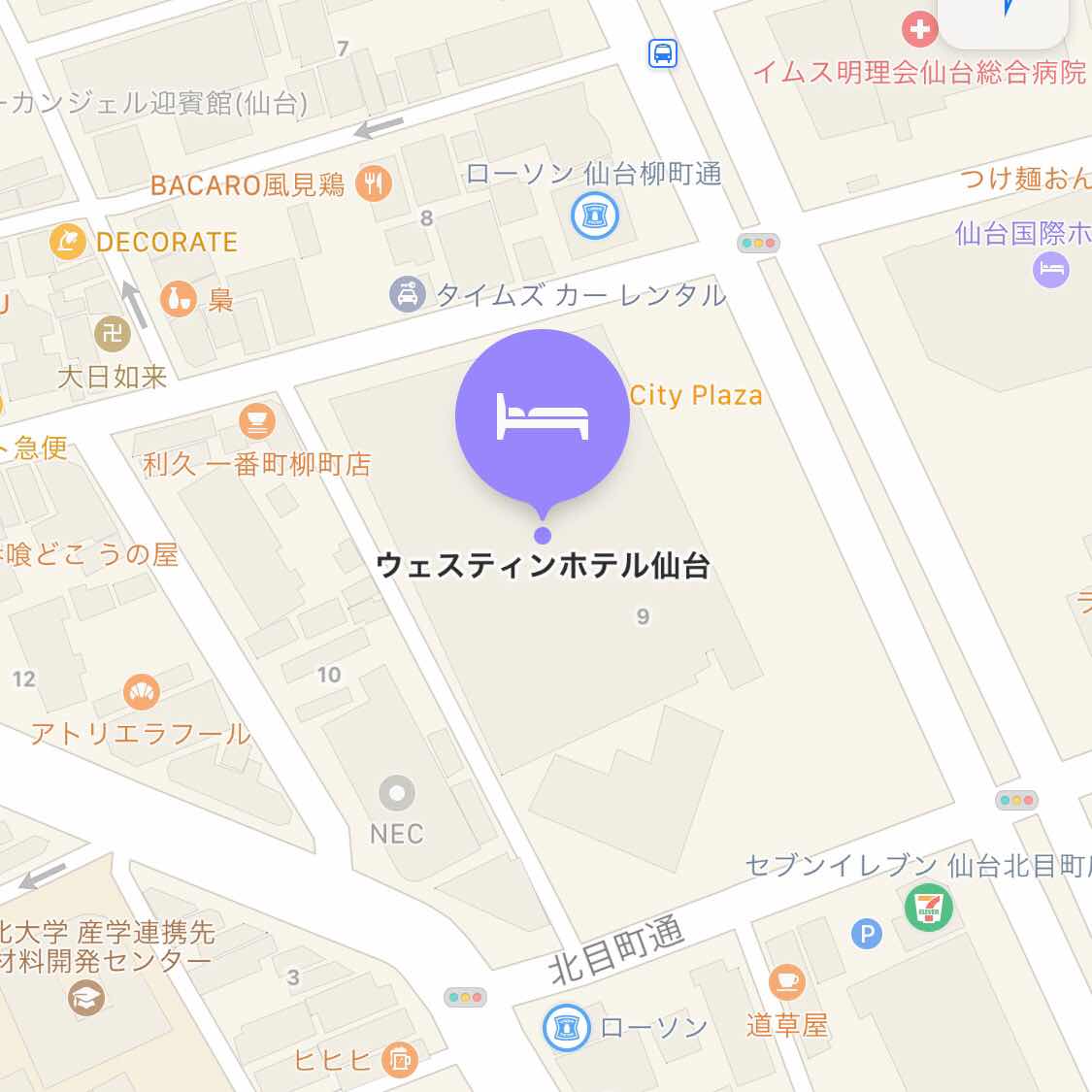Select the ヒヒヒ bar marker
1092x1092 pixels.
tap(399, 1057)
